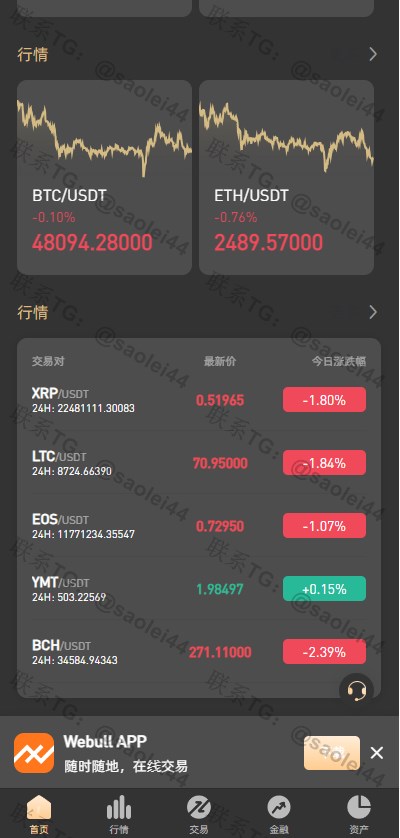Open customer support headset icon
Screen dimensions: 400x838
pos(357,690)
